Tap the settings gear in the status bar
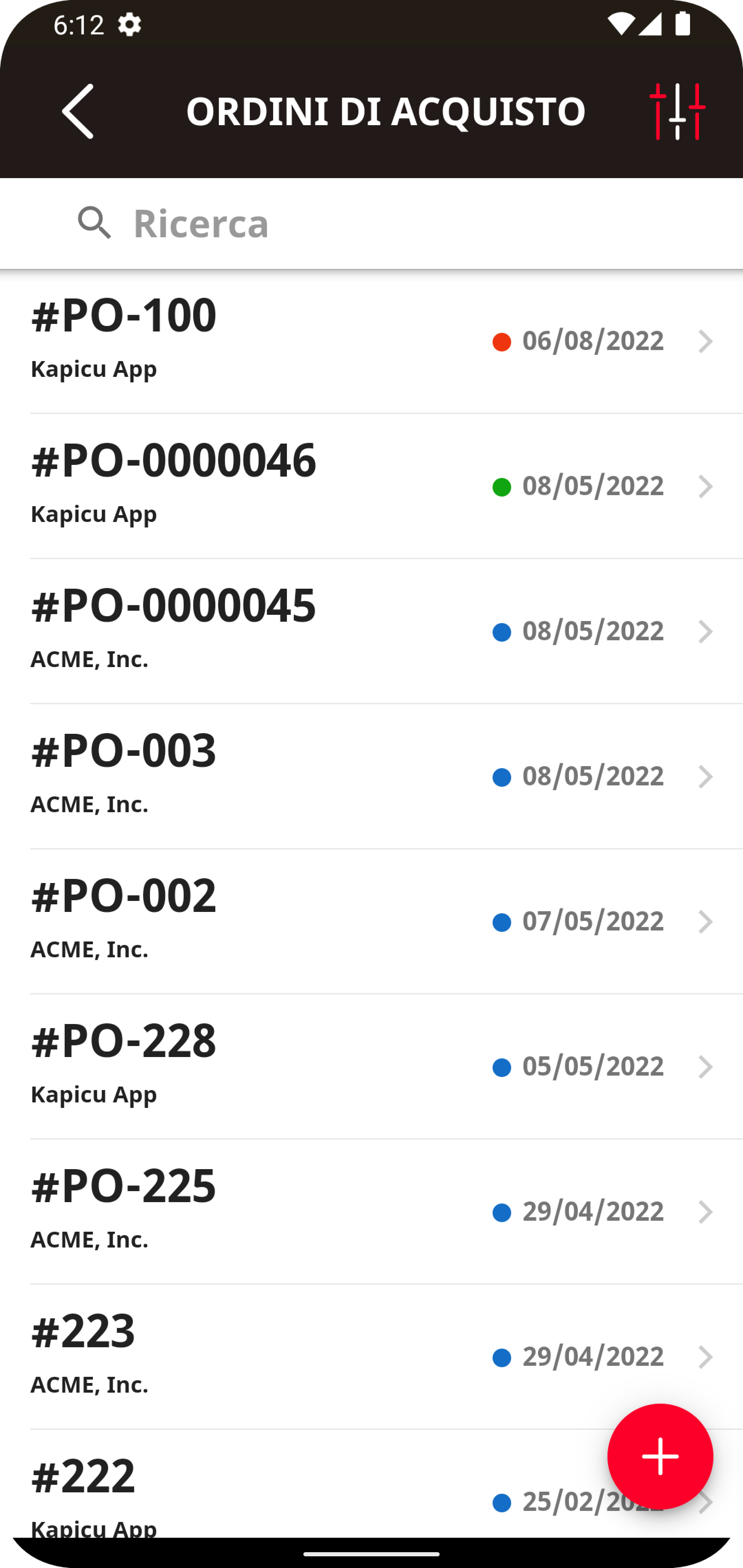Screen dimensions: 743x1568 coord(129,24)
